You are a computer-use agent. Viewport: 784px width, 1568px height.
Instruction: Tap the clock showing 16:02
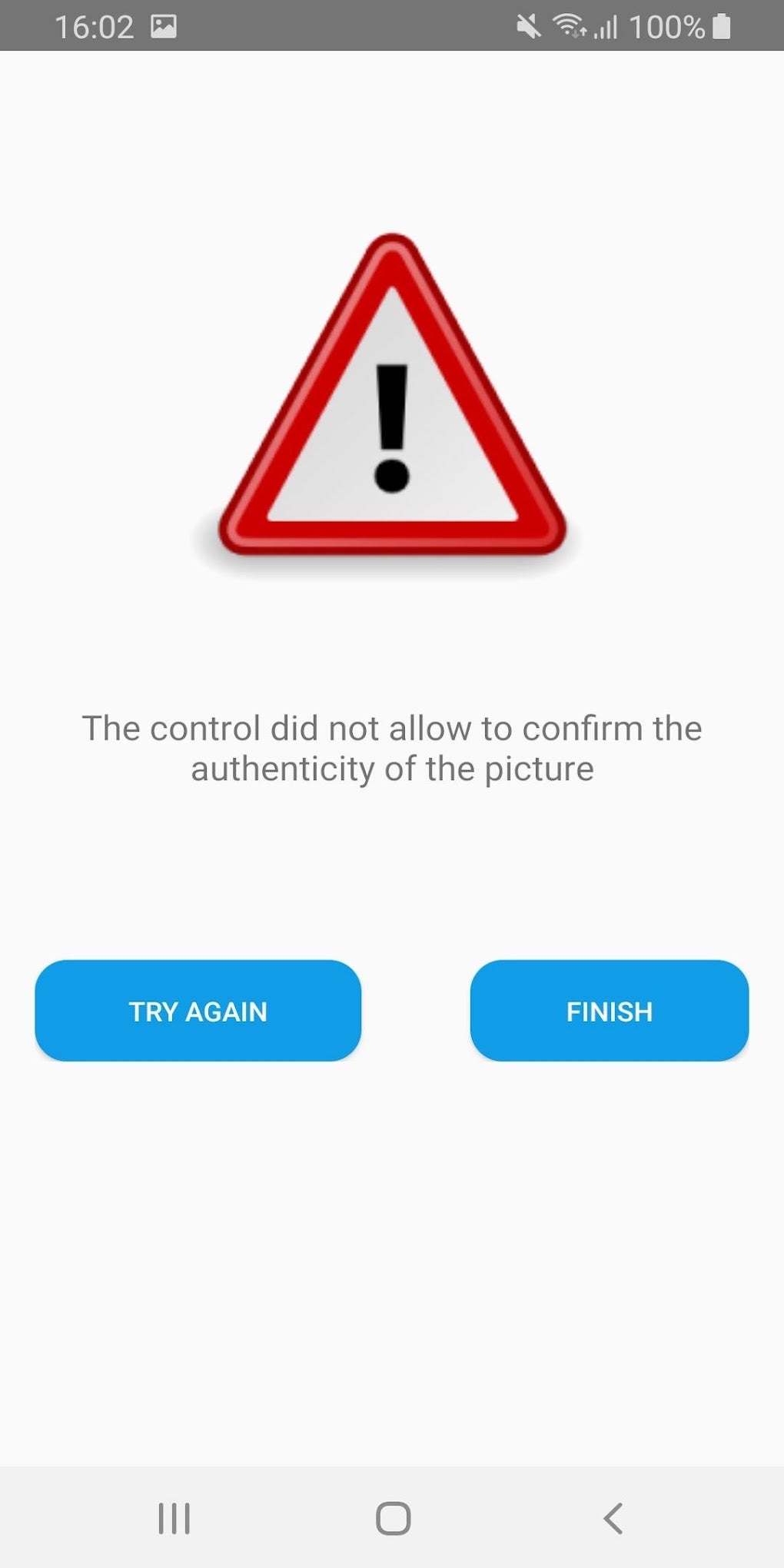tap(96, 27)
